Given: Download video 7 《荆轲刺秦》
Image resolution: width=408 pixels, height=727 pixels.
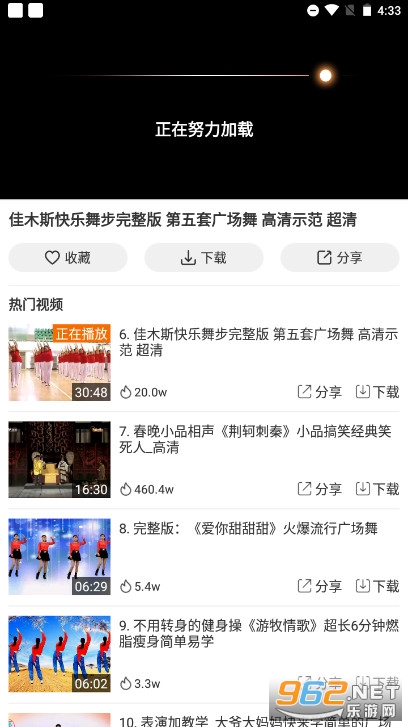Looking at the screenshot, I should pyautogui.click(x=377, y=489).
